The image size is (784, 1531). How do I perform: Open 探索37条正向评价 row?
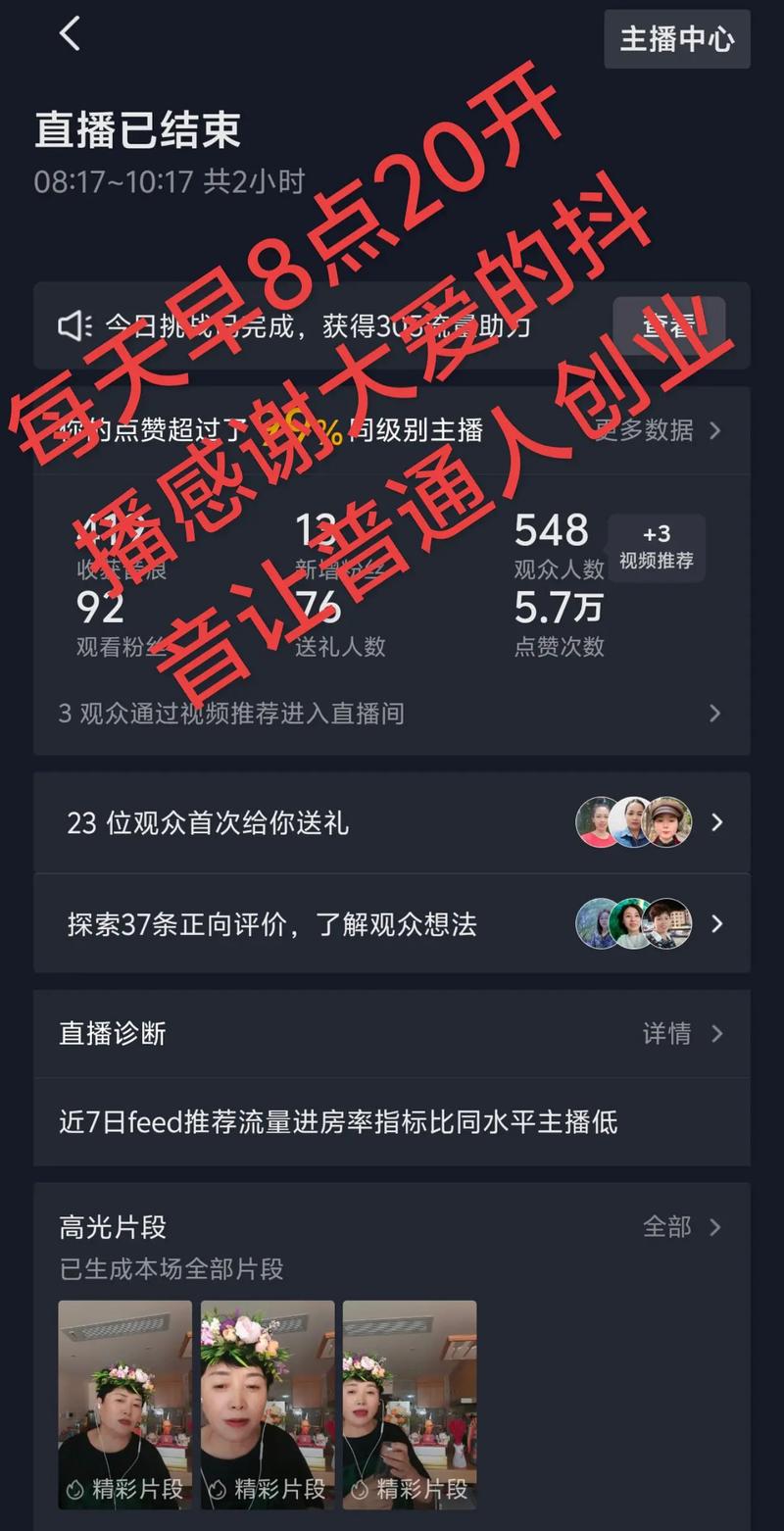(390, 923)
